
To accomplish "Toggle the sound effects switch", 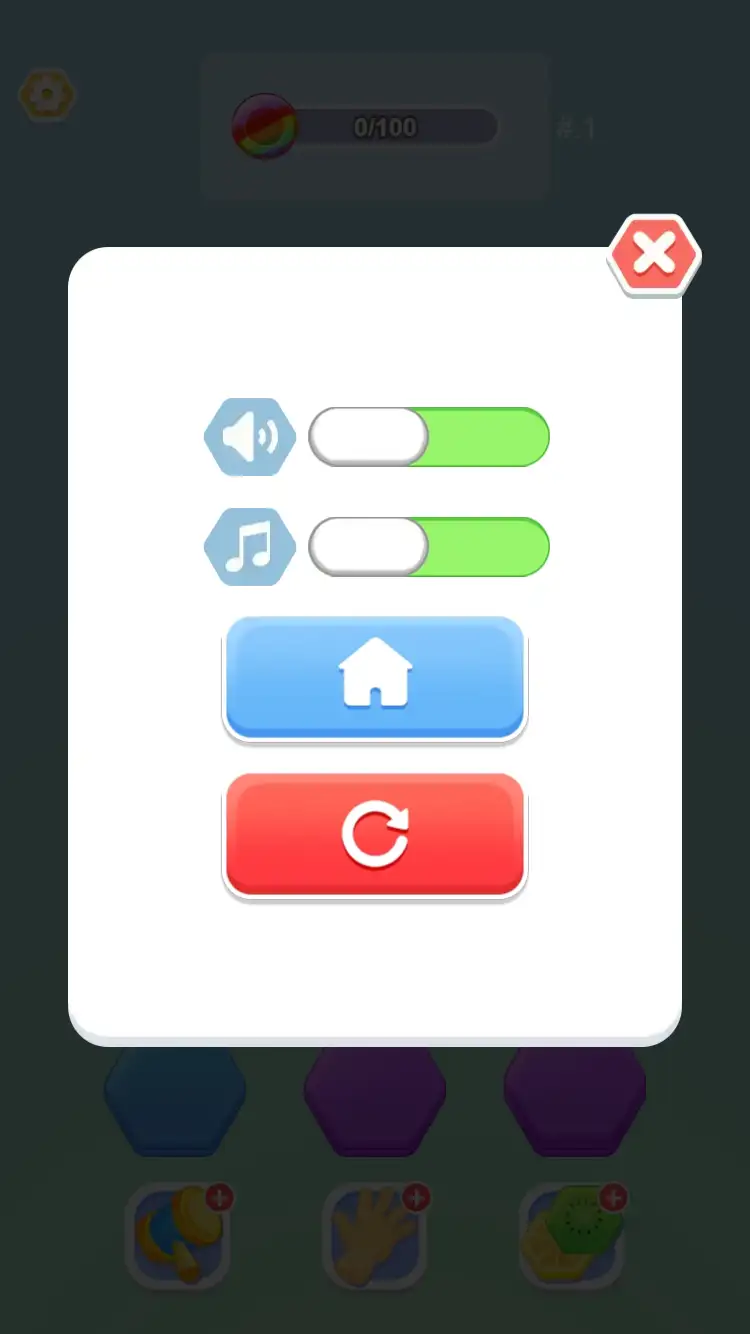I will click(x=429, y=437).
